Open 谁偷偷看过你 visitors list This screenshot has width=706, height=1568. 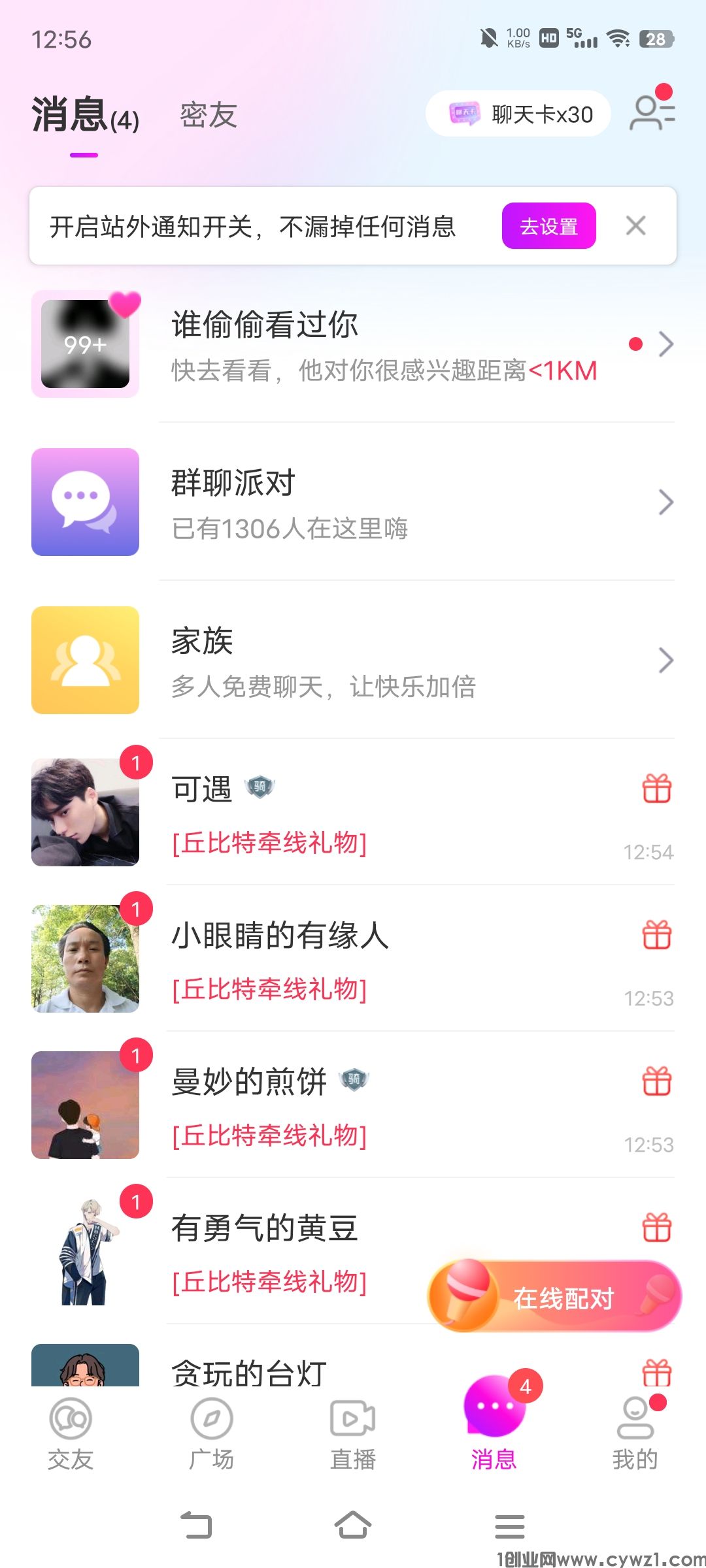tap(353, 344)
